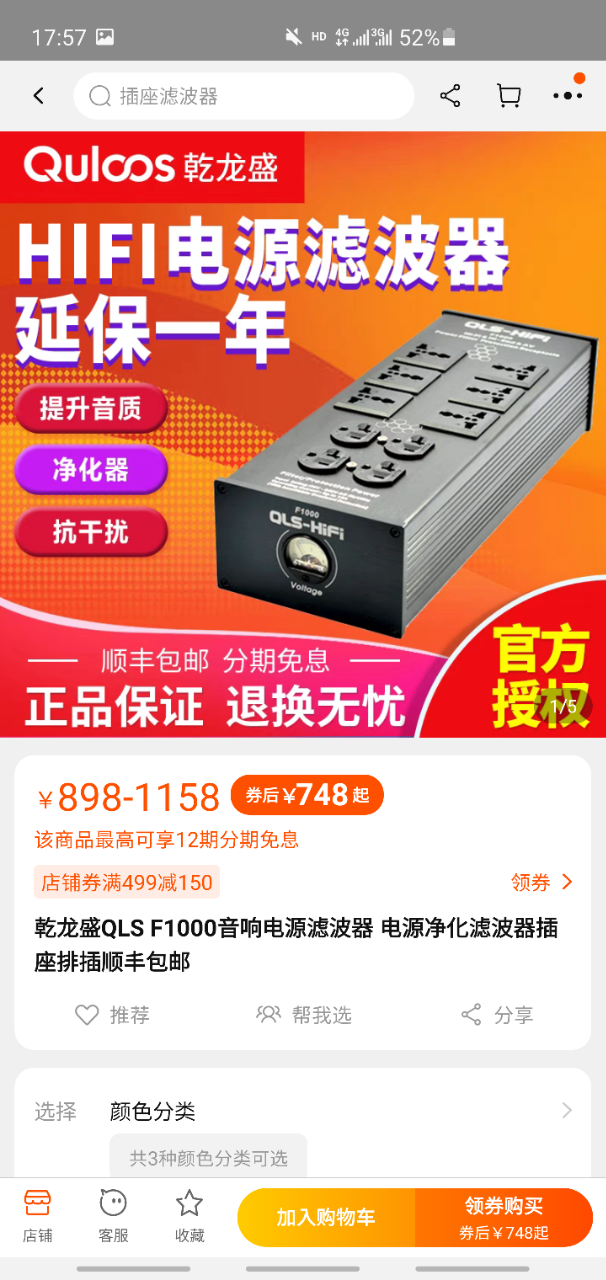
Task: Tap 加入购物车 to add to cart
Action: coord(326,1217)
